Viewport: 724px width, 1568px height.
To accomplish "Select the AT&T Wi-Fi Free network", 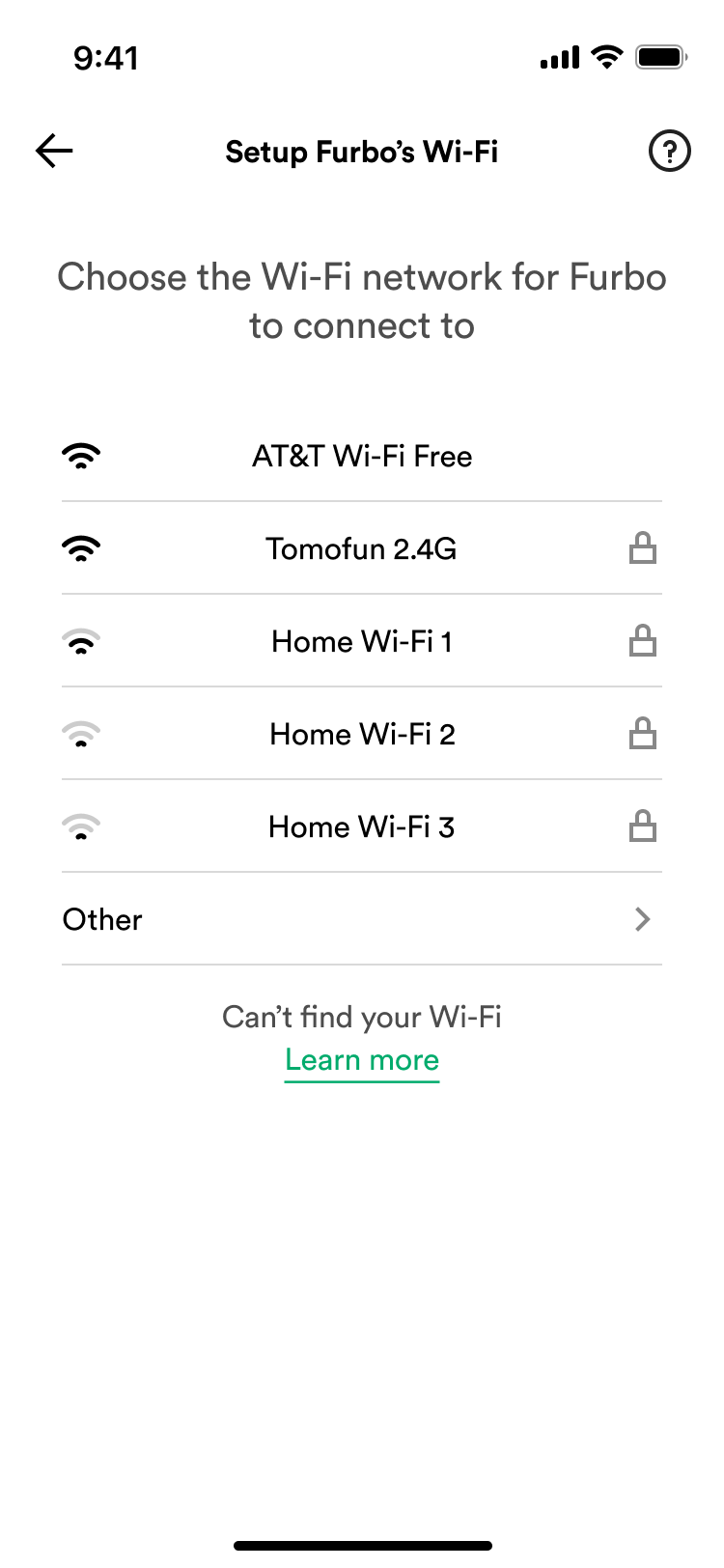I will (x=362, y=456).
